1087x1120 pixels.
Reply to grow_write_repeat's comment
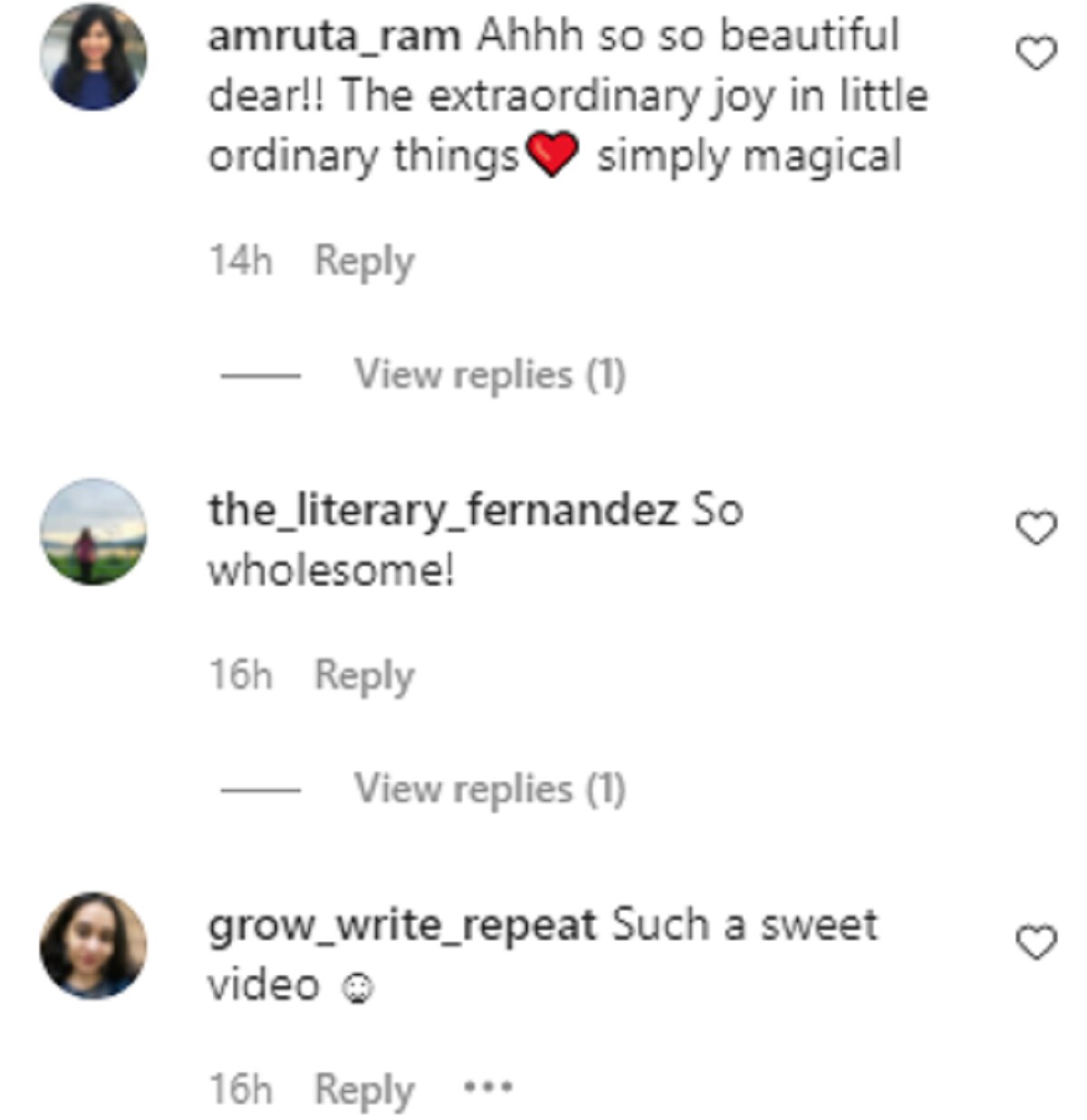[x=363, y=1090]
